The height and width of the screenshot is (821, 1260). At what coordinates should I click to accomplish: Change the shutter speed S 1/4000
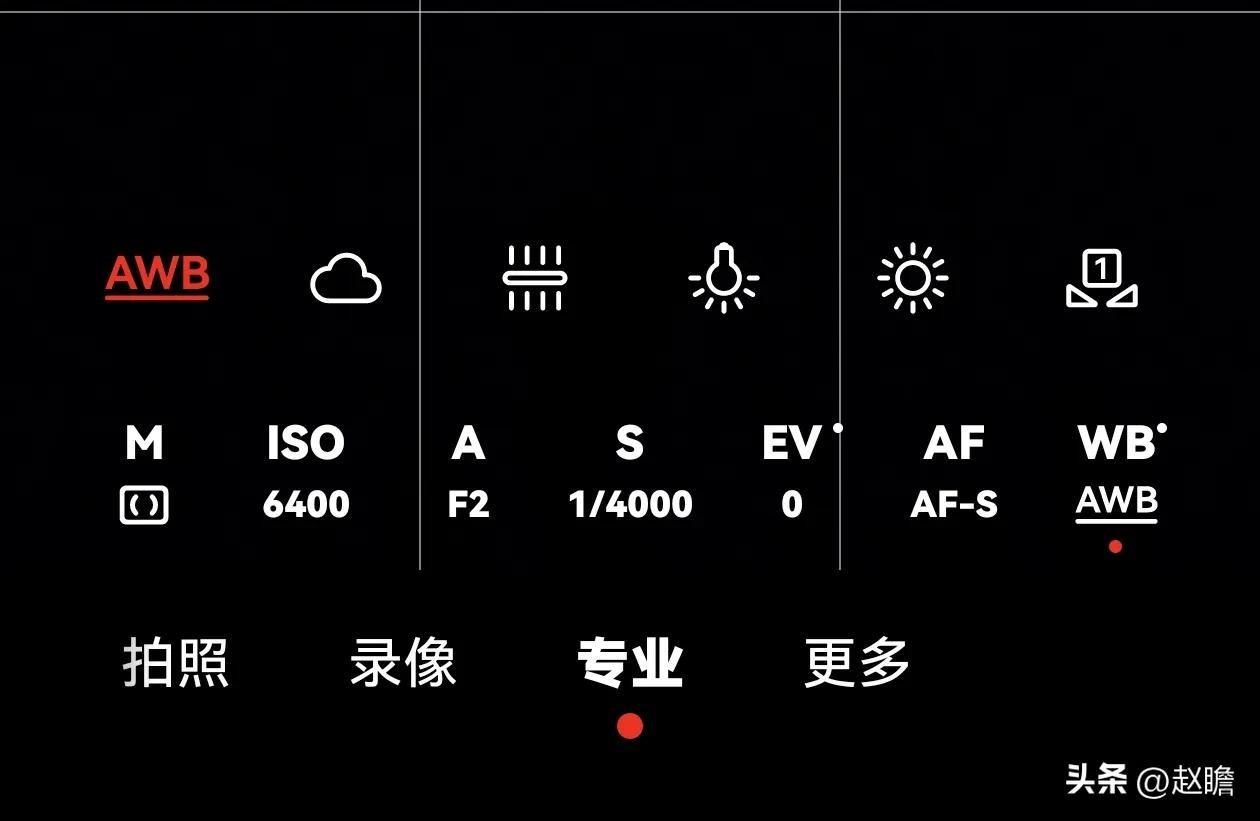[x=630, y=473]
